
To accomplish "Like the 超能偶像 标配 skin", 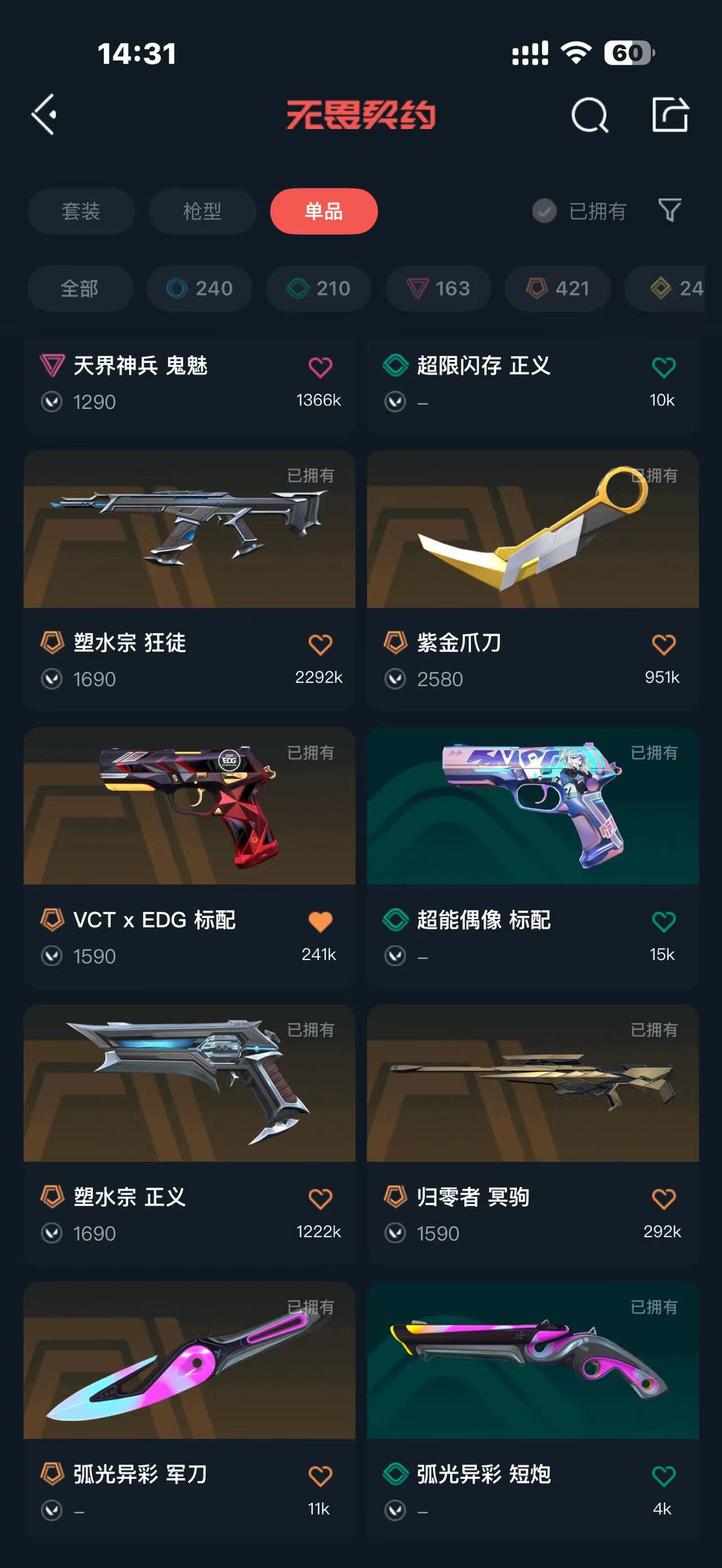I will [x=663, y=921].
